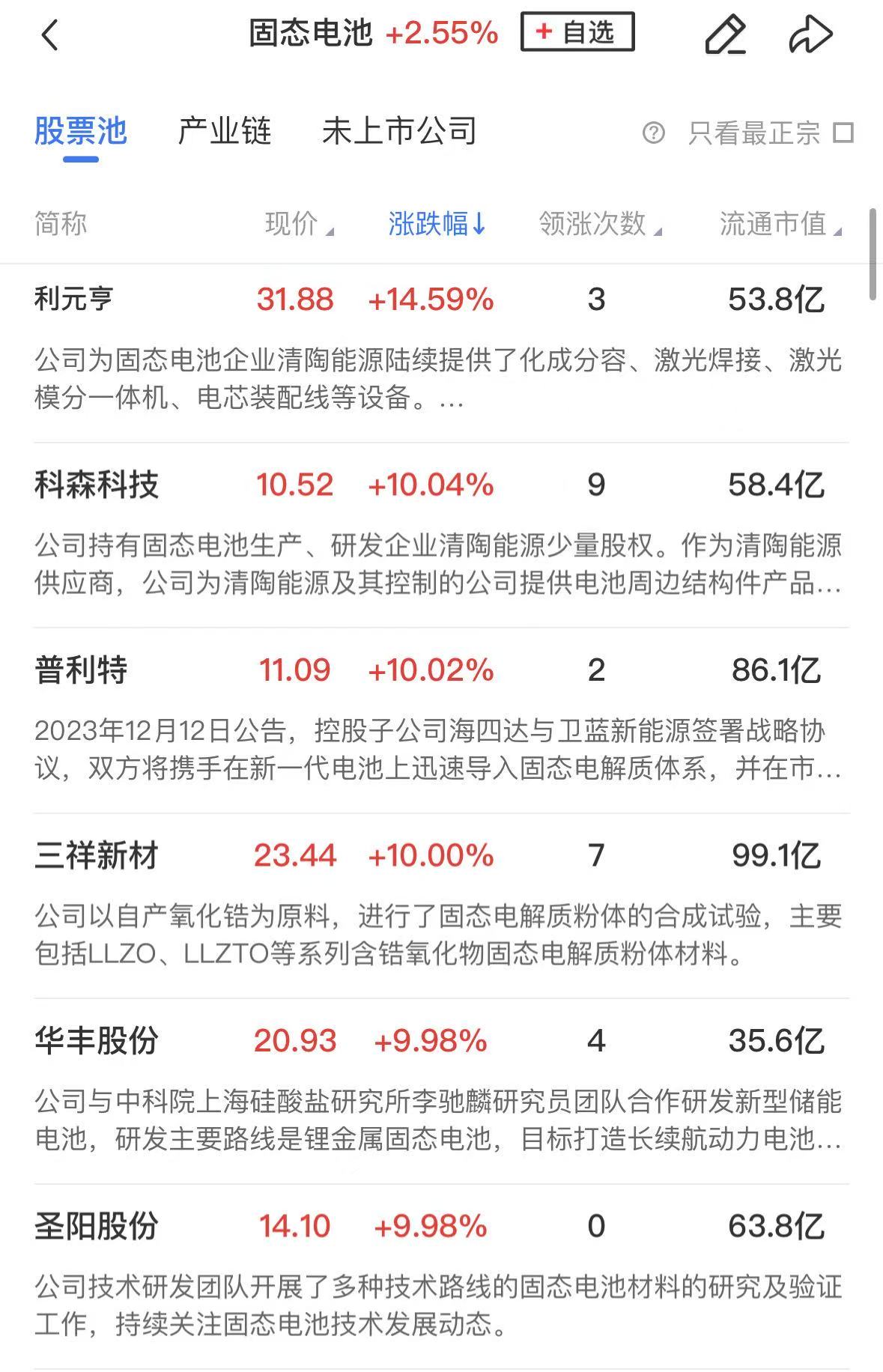The width and height of the screenshot is (883, 1372).
Task: Add 固态电池 to 自选 watchlist
Action: 577,32
